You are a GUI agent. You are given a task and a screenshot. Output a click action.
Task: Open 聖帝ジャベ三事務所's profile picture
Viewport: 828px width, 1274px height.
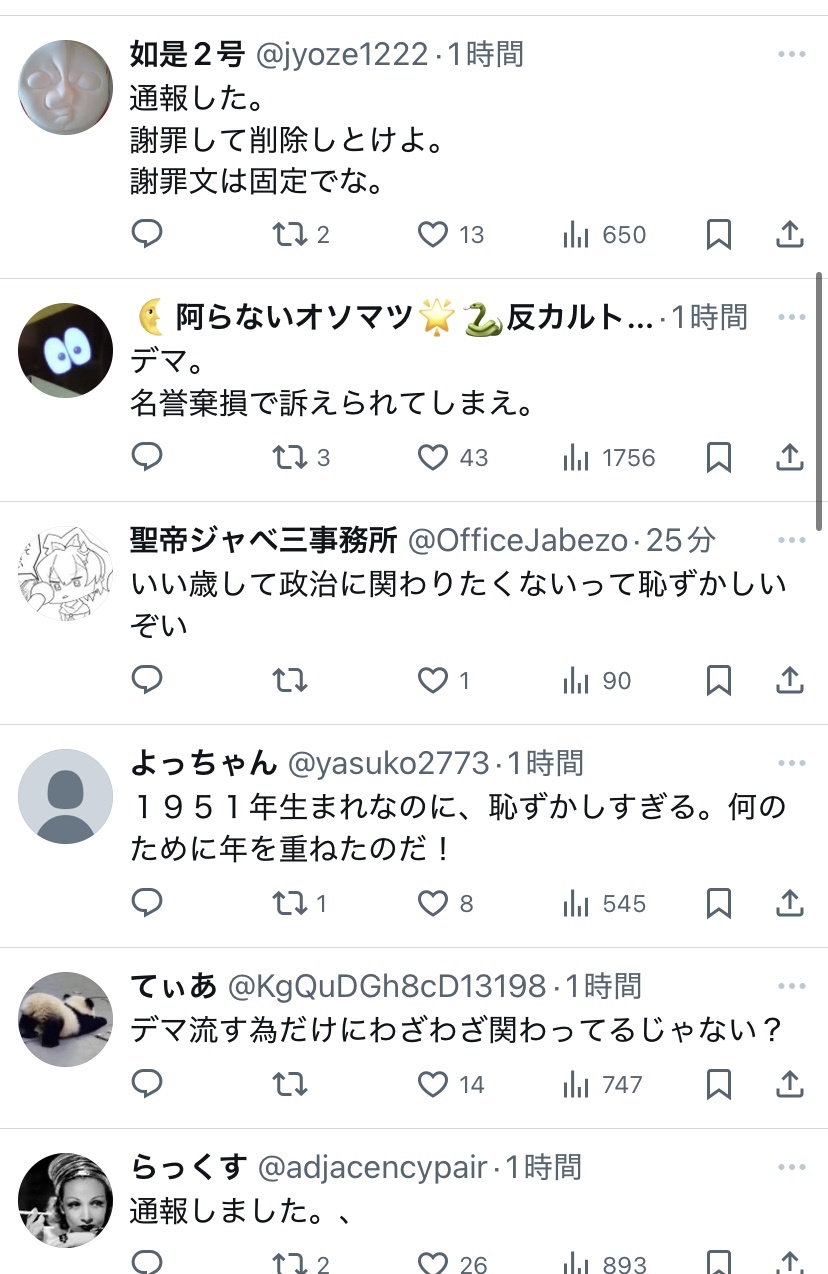pyautogui.click(x=65, y=573)
